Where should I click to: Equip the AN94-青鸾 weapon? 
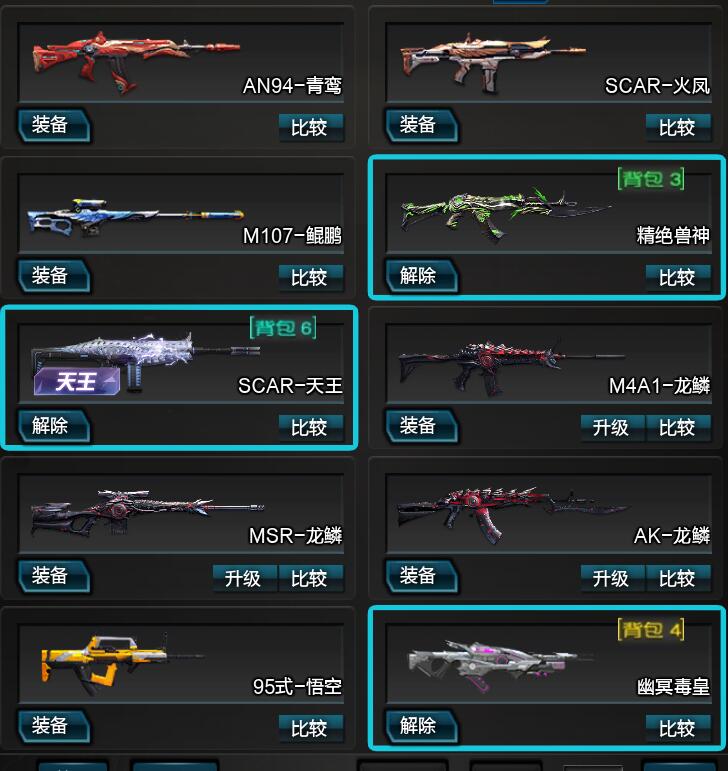click(x=52, y=126)
